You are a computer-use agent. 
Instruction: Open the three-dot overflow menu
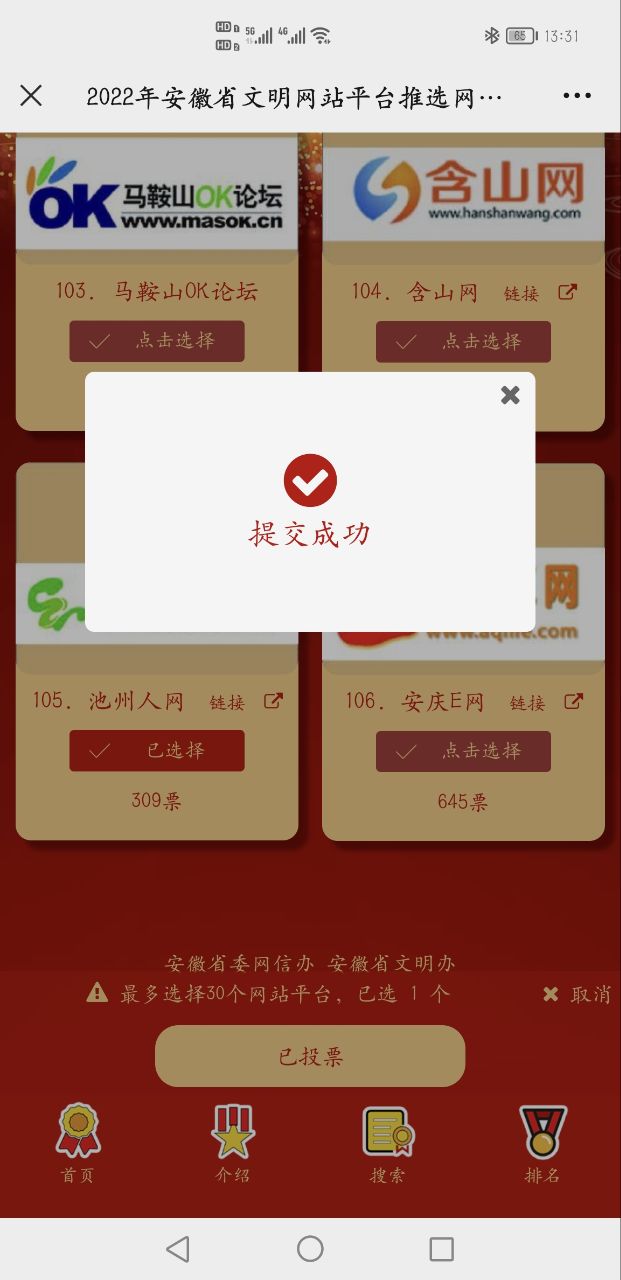577,96
